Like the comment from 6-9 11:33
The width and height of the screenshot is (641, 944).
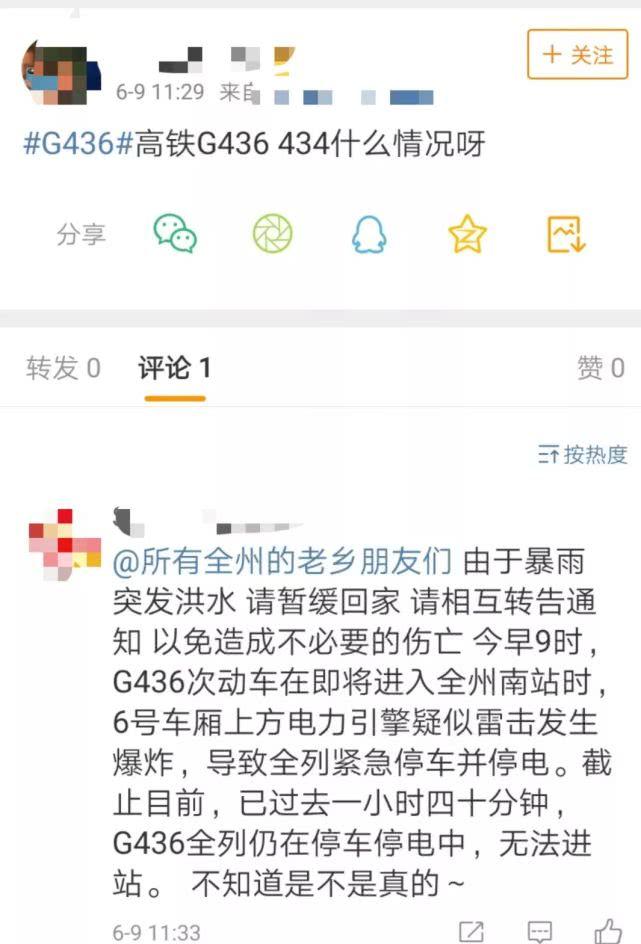coord(607,930)
